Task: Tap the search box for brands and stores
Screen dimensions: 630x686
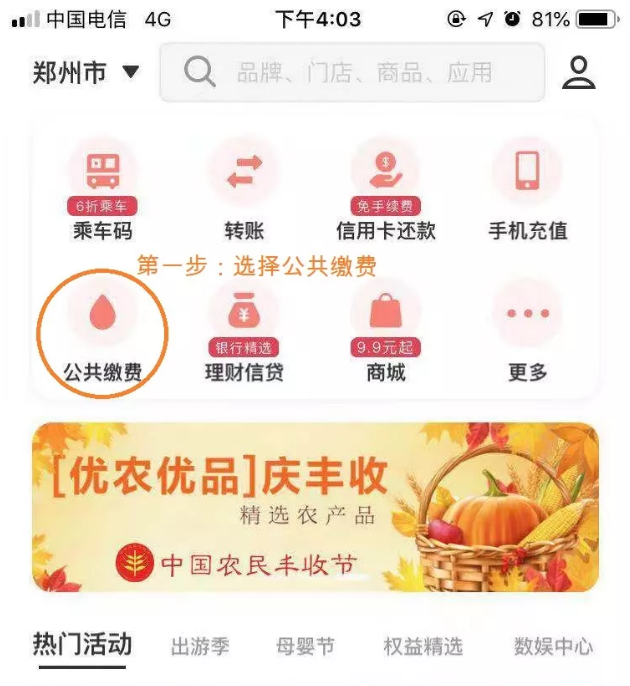Action: (360, 73)
